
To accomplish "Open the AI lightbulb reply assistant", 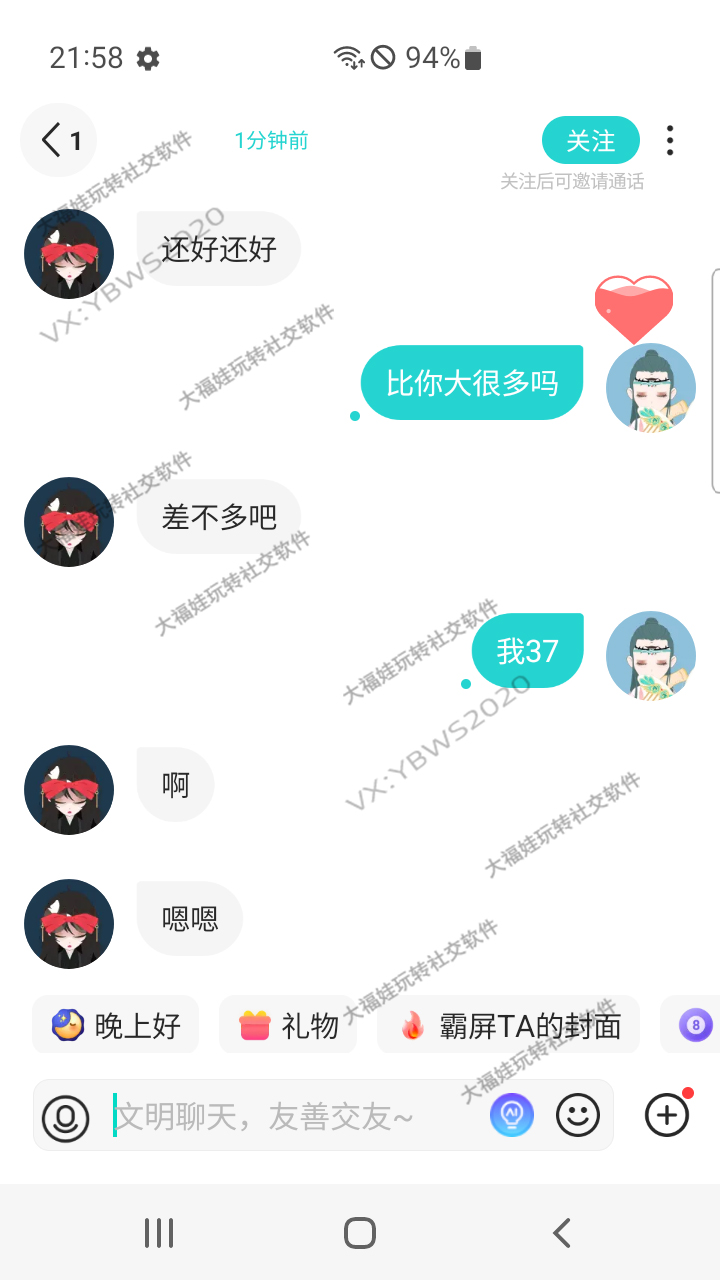I will click(x=511, y=1115).
